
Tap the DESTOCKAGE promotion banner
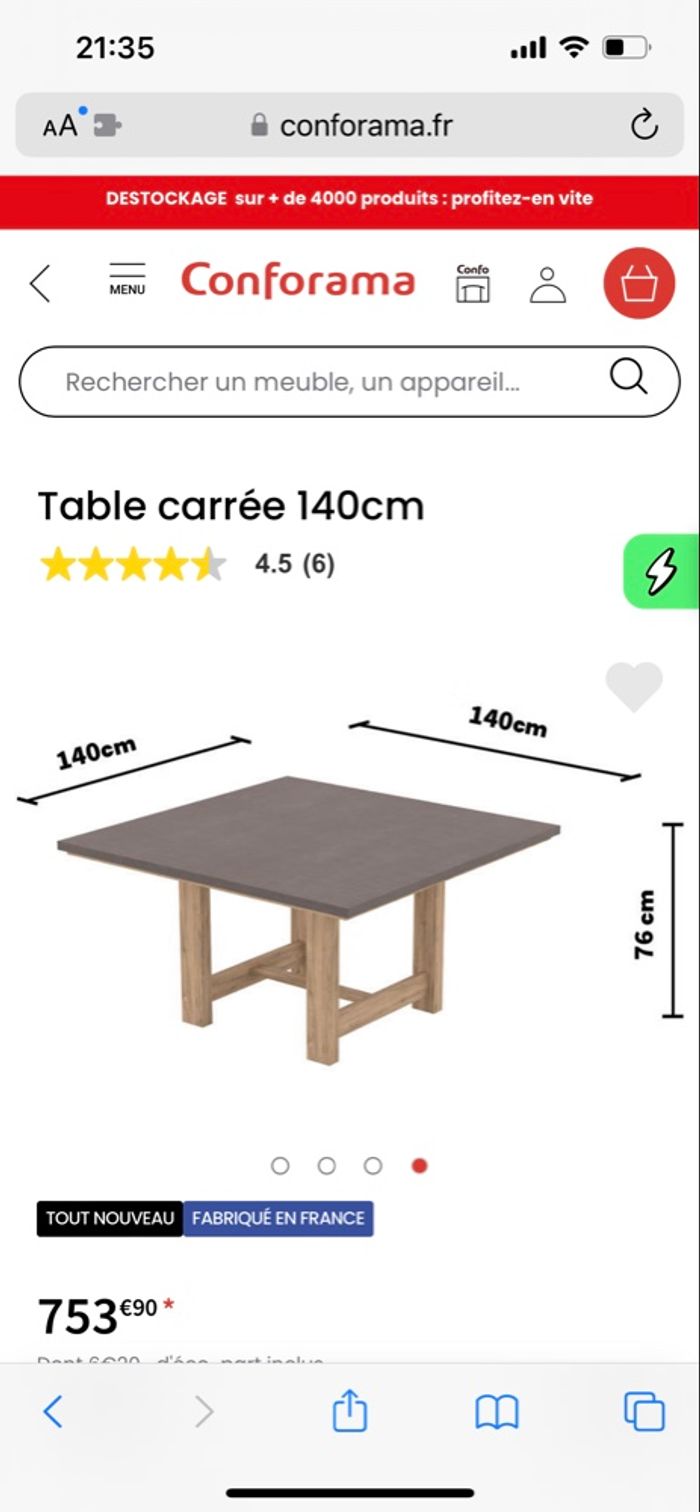point(350,198)
